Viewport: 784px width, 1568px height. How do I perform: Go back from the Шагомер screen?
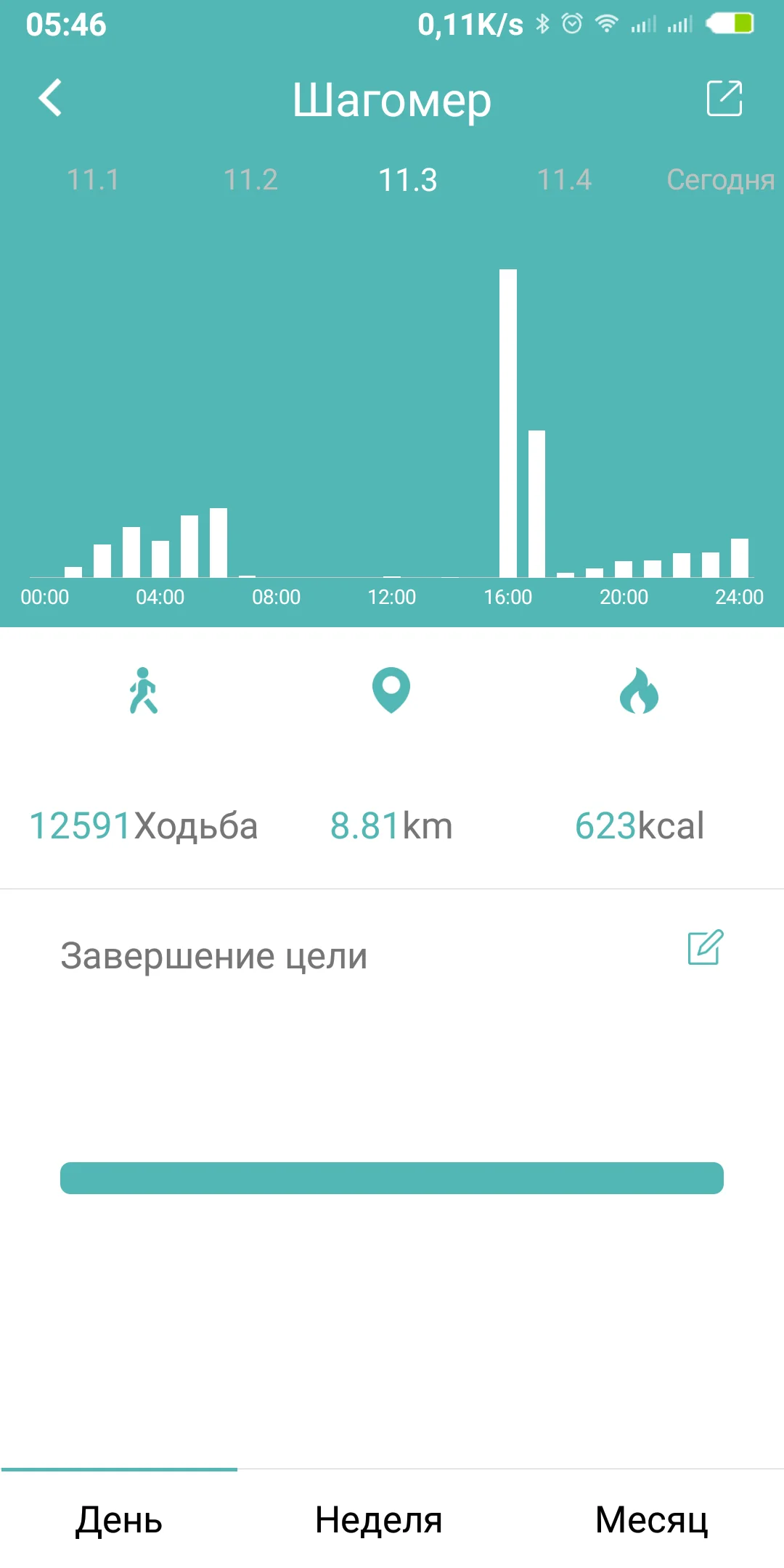click(x=51, y=98)
